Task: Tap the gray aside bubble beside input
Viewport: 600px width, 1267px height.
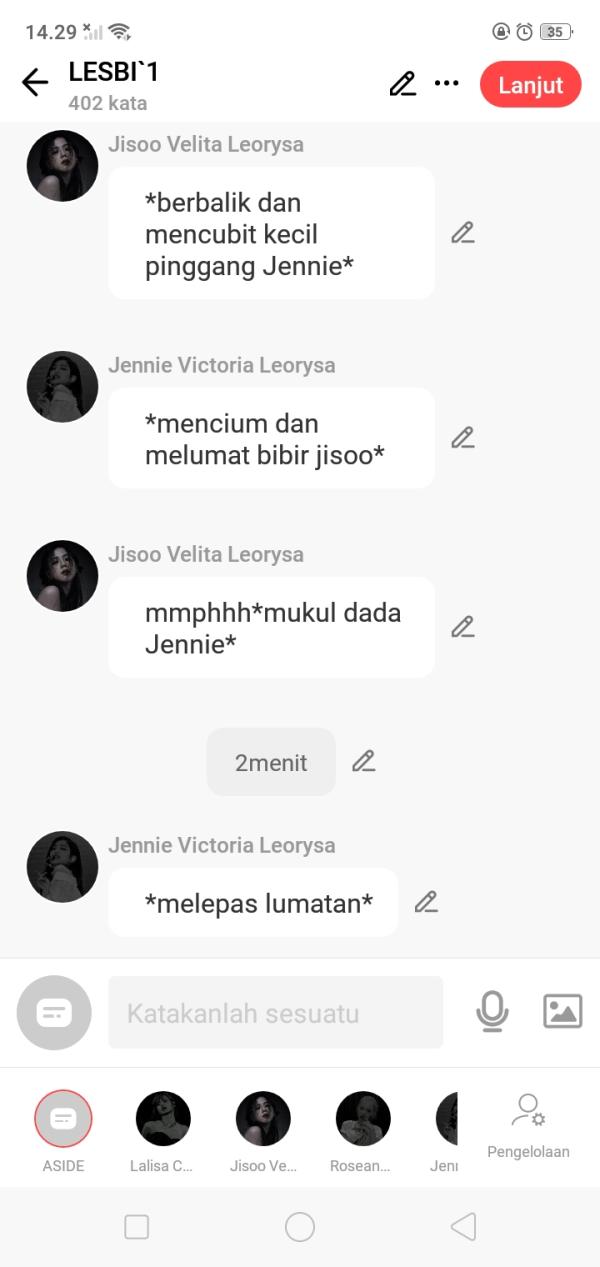Action: pos(54,1012)
